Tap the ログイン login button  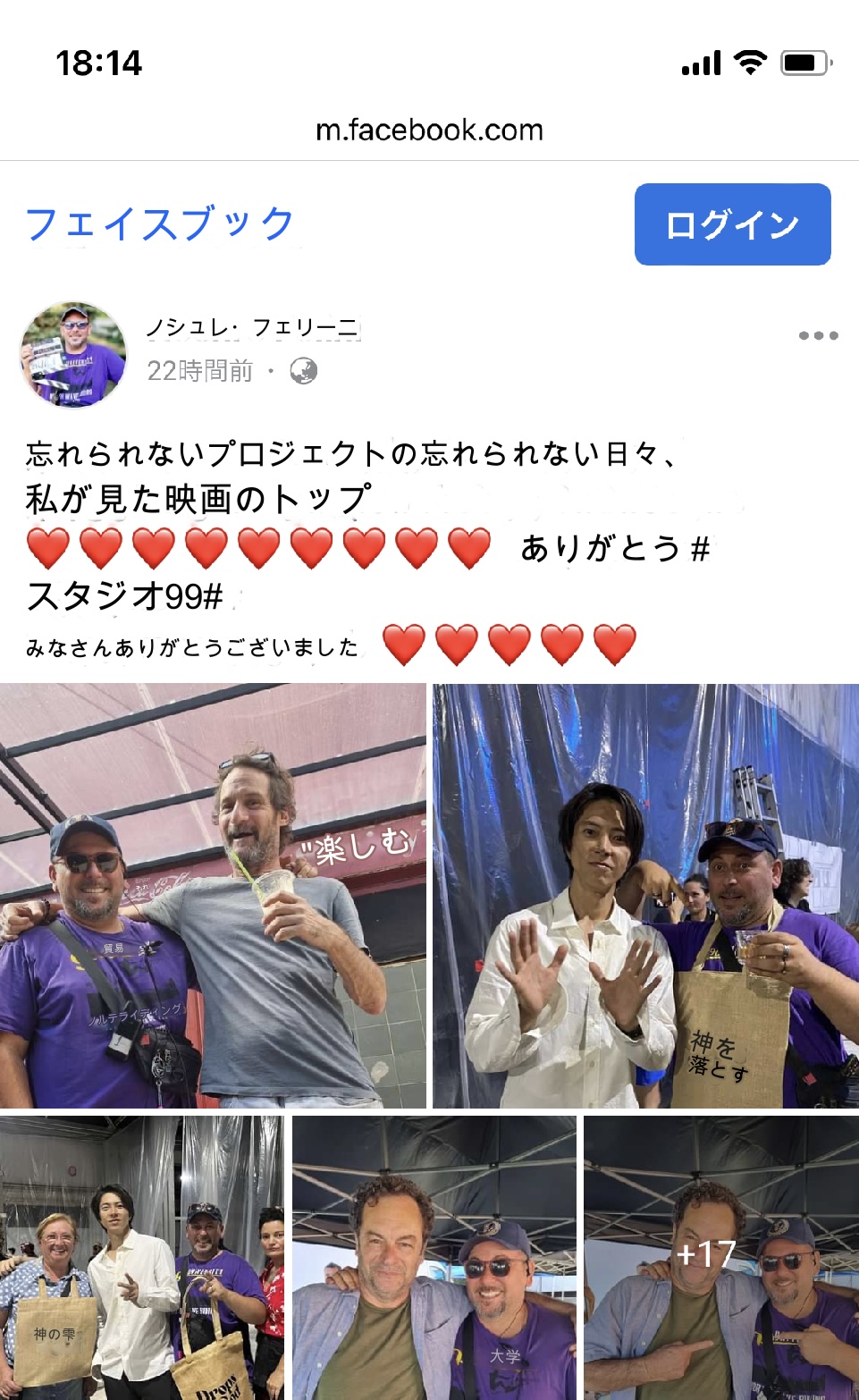coord(732,224)
